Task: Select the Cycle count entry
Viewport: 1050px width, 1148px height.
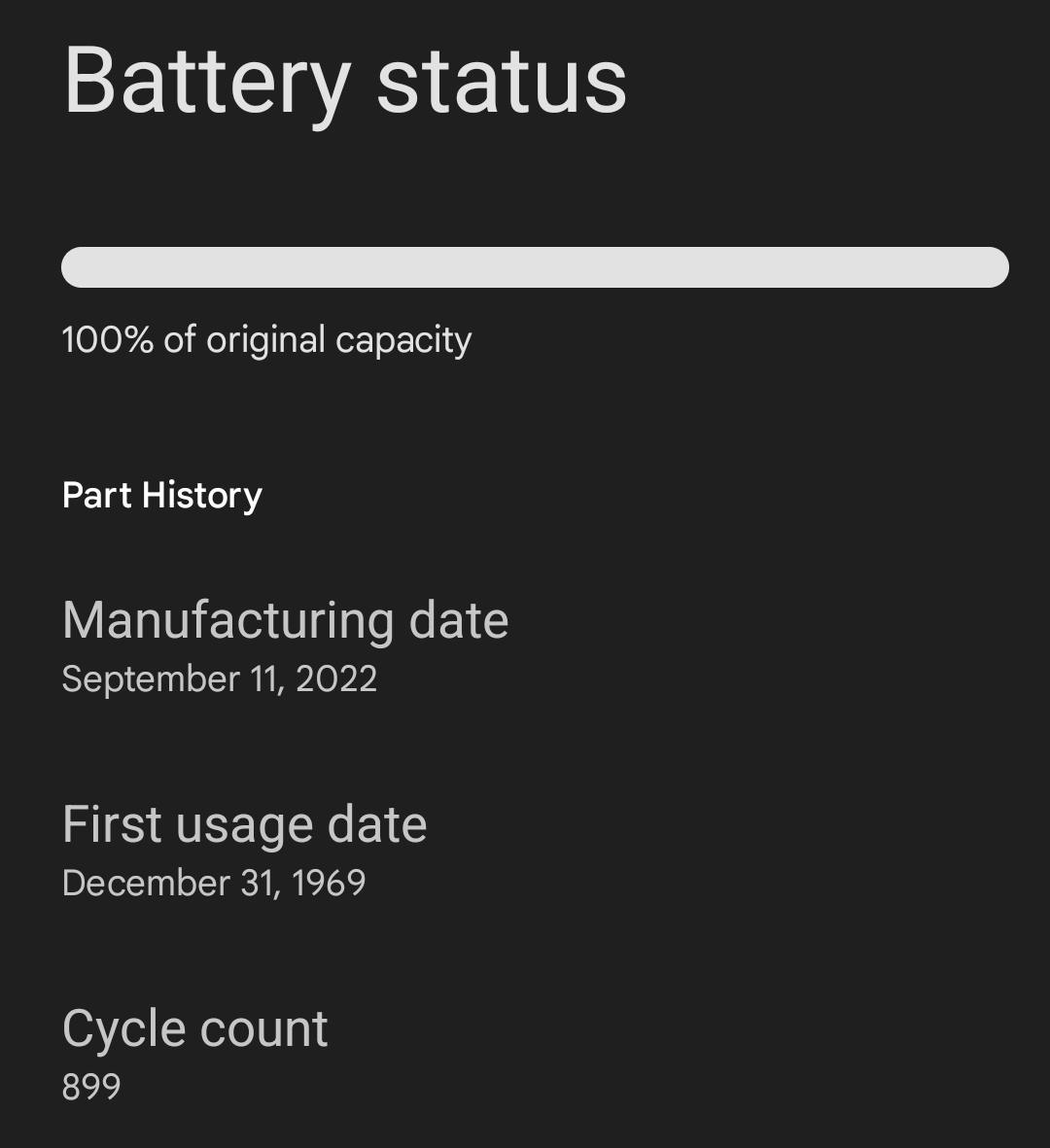Action: (x=193, y=1027)
